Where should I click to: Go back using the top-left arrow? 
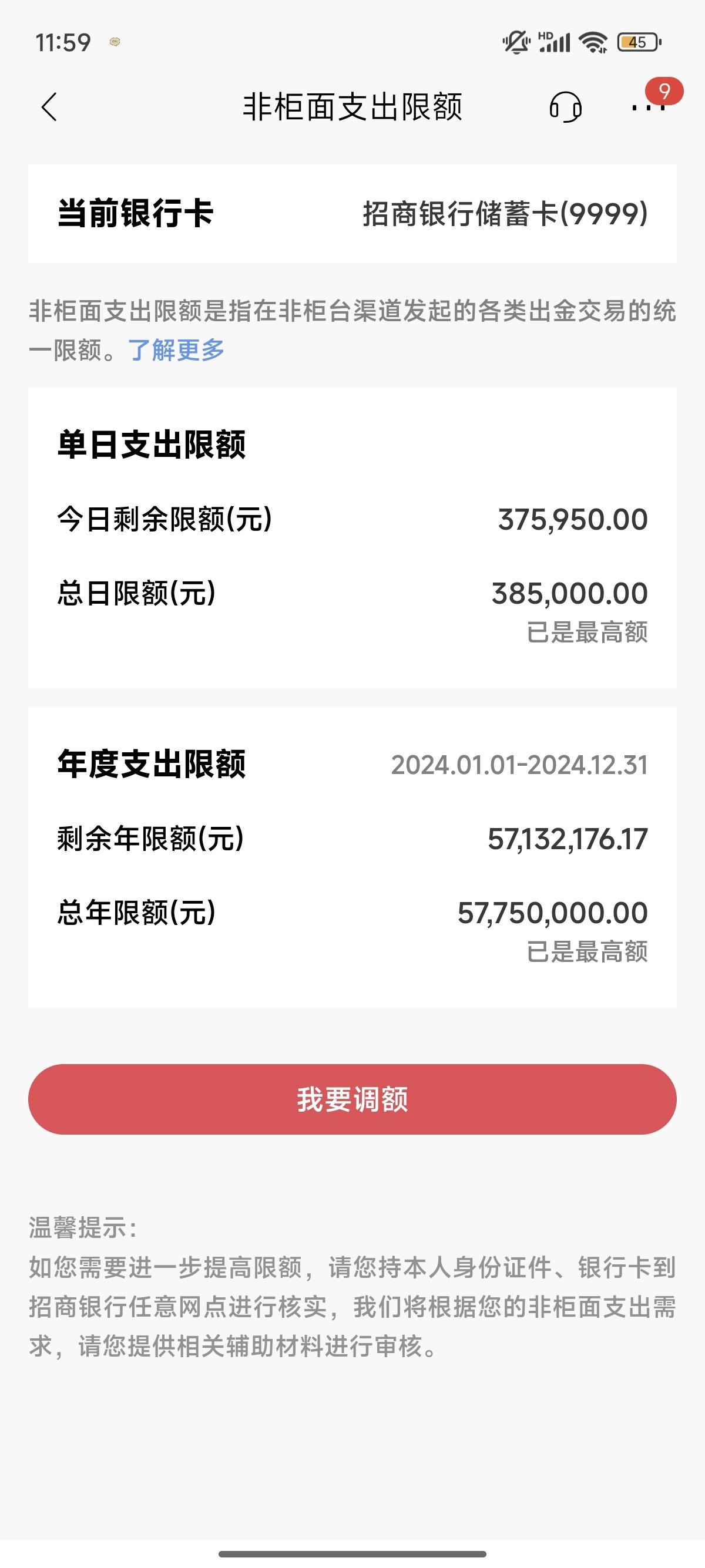(49, 107)
